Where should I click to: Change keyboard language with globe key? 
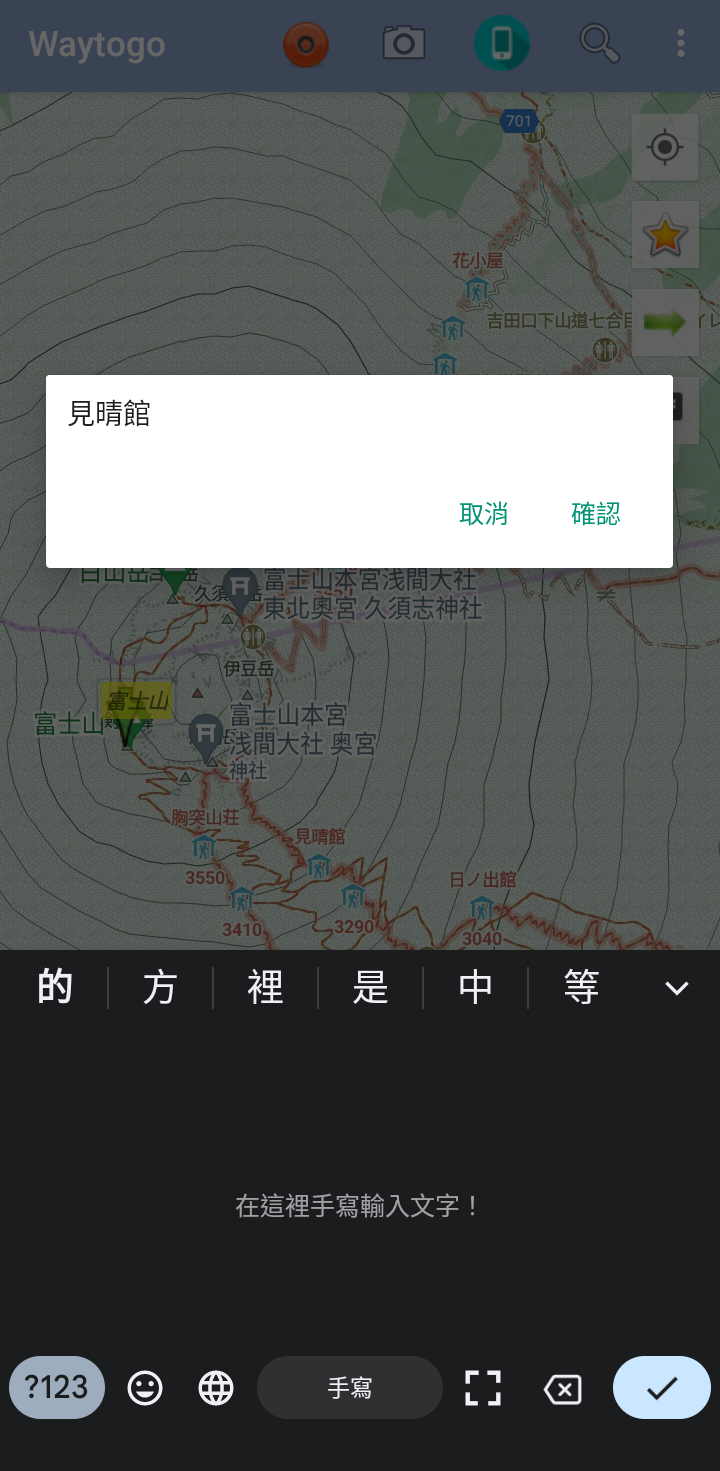coord(216,1388)
